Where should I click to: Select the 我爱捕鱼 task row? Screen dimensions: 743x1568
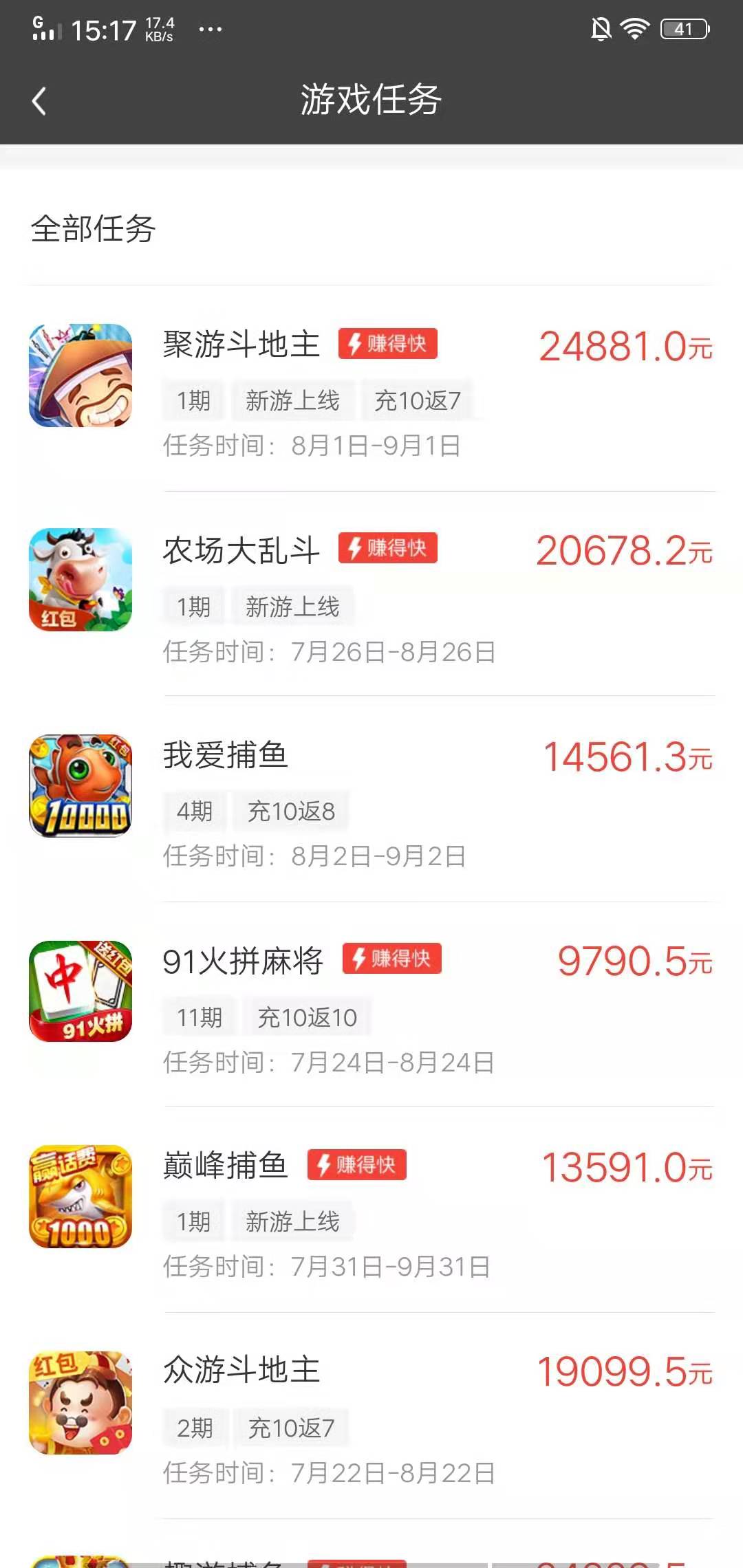tap(225, 756)
